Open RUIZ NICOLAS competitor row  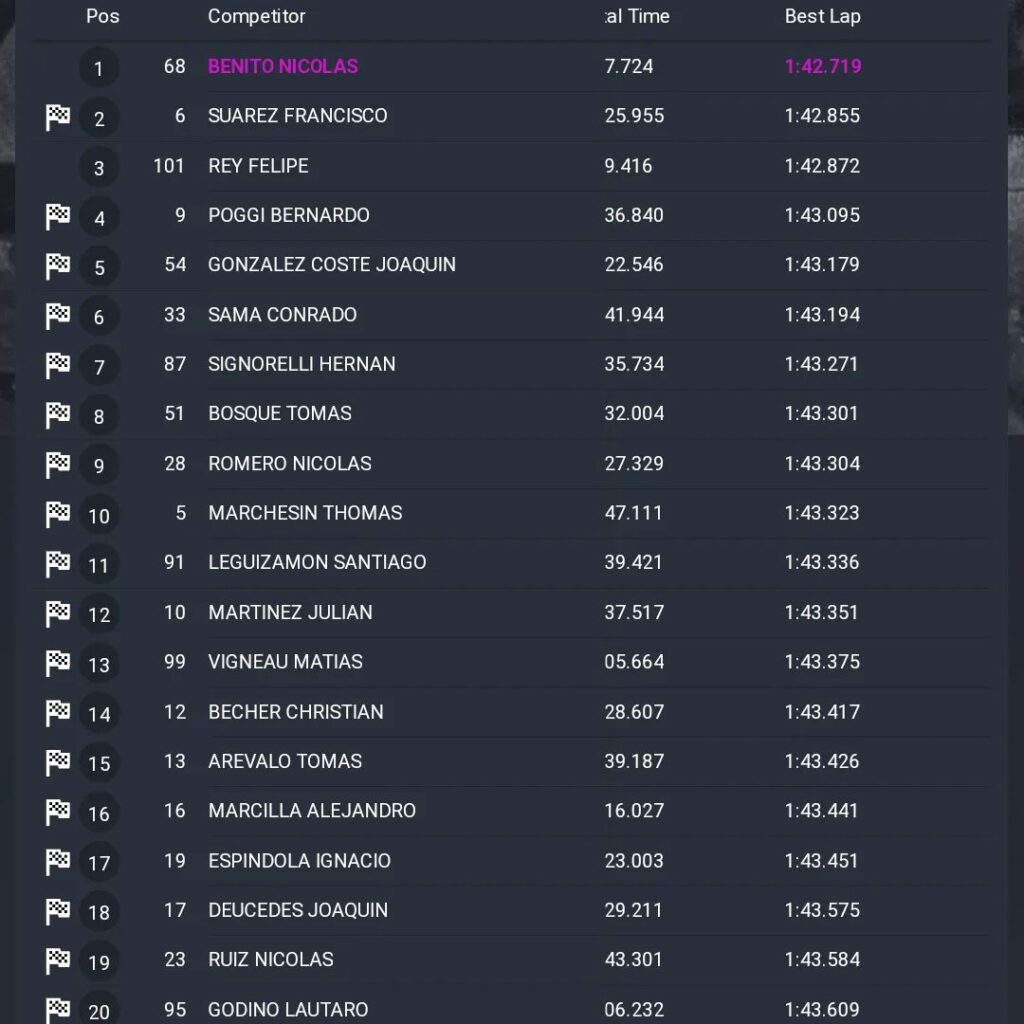pos(511,960)
